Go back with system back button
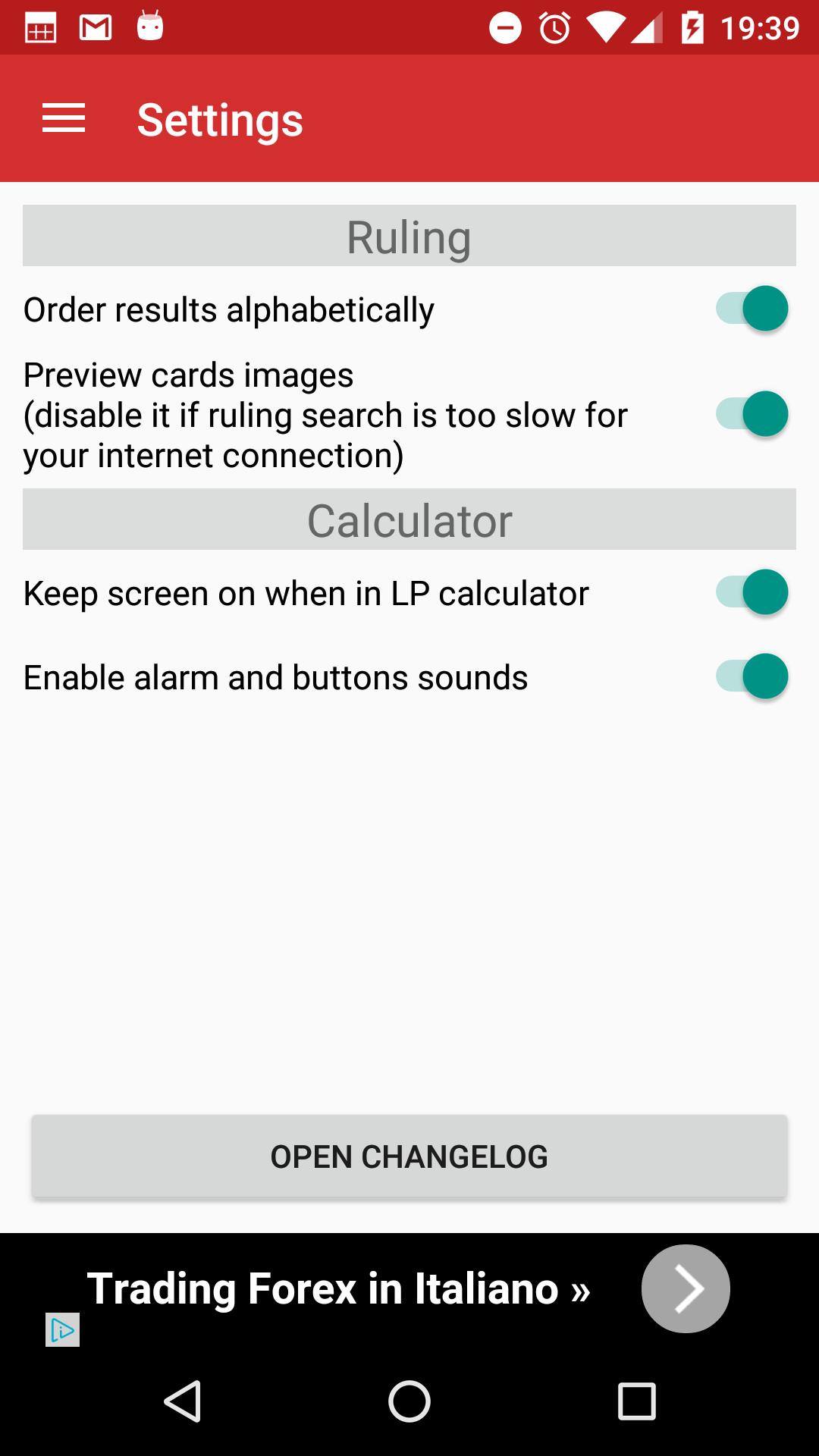 tap(183, 1401)
